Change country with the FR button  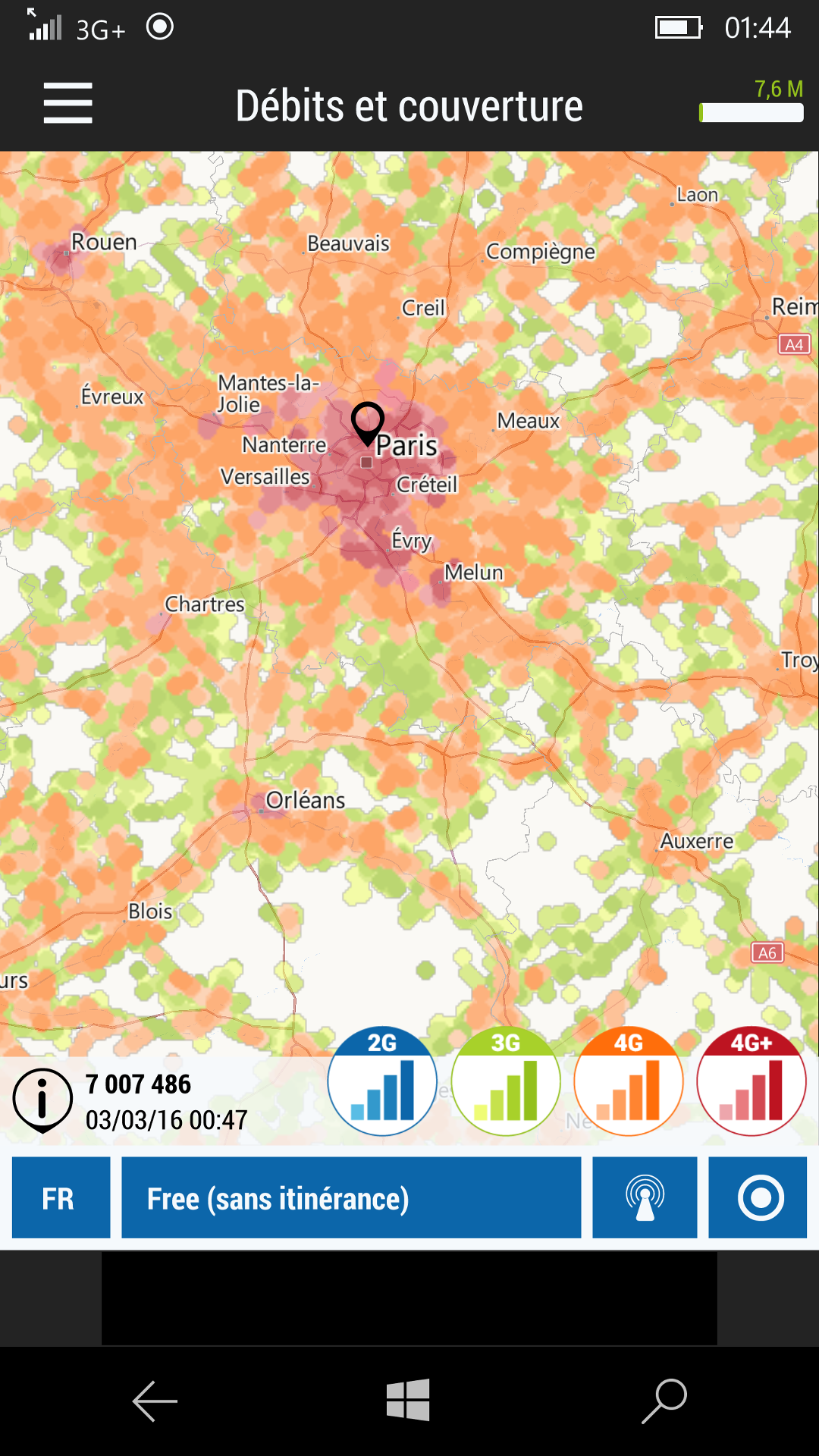pos(61,1198)
